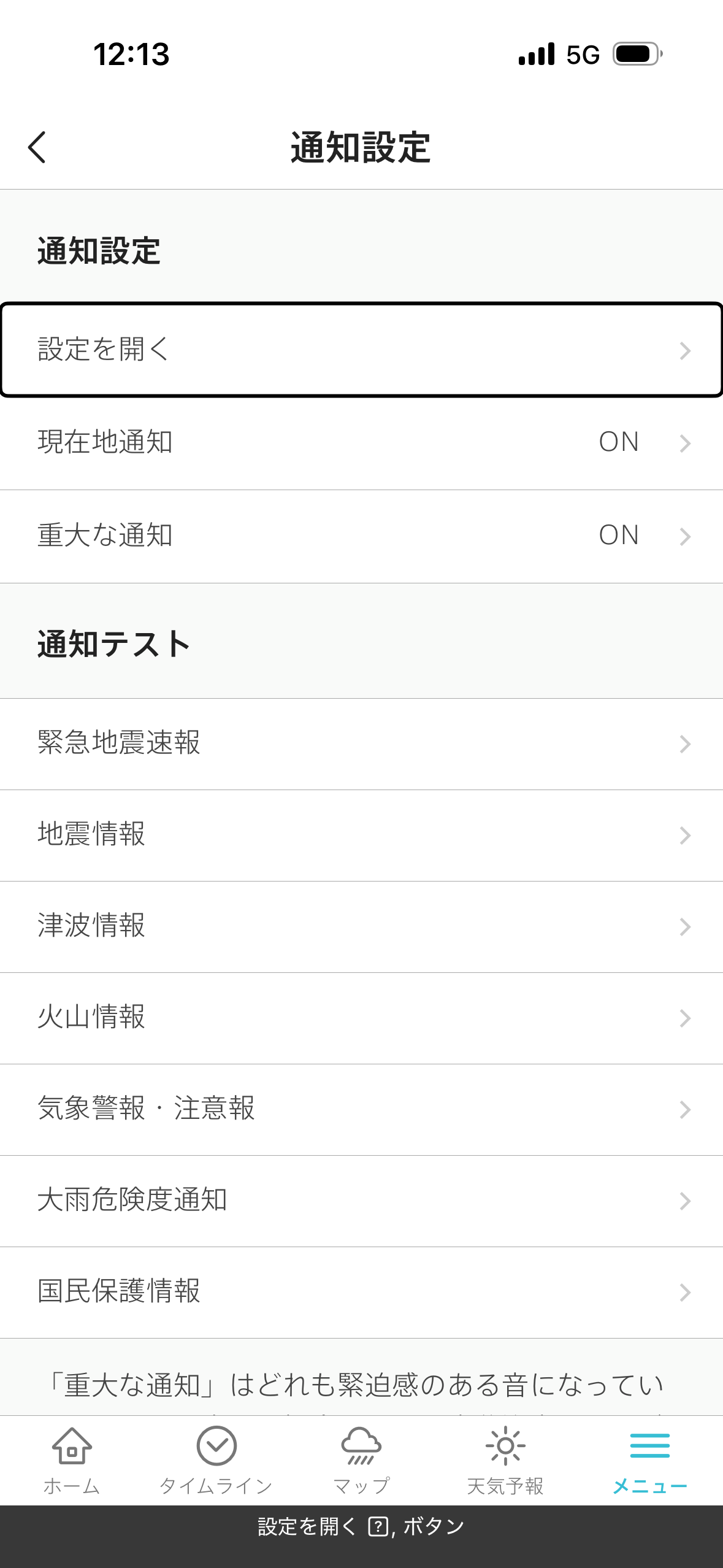Tap the メニュー tab

pos(650,1460)
